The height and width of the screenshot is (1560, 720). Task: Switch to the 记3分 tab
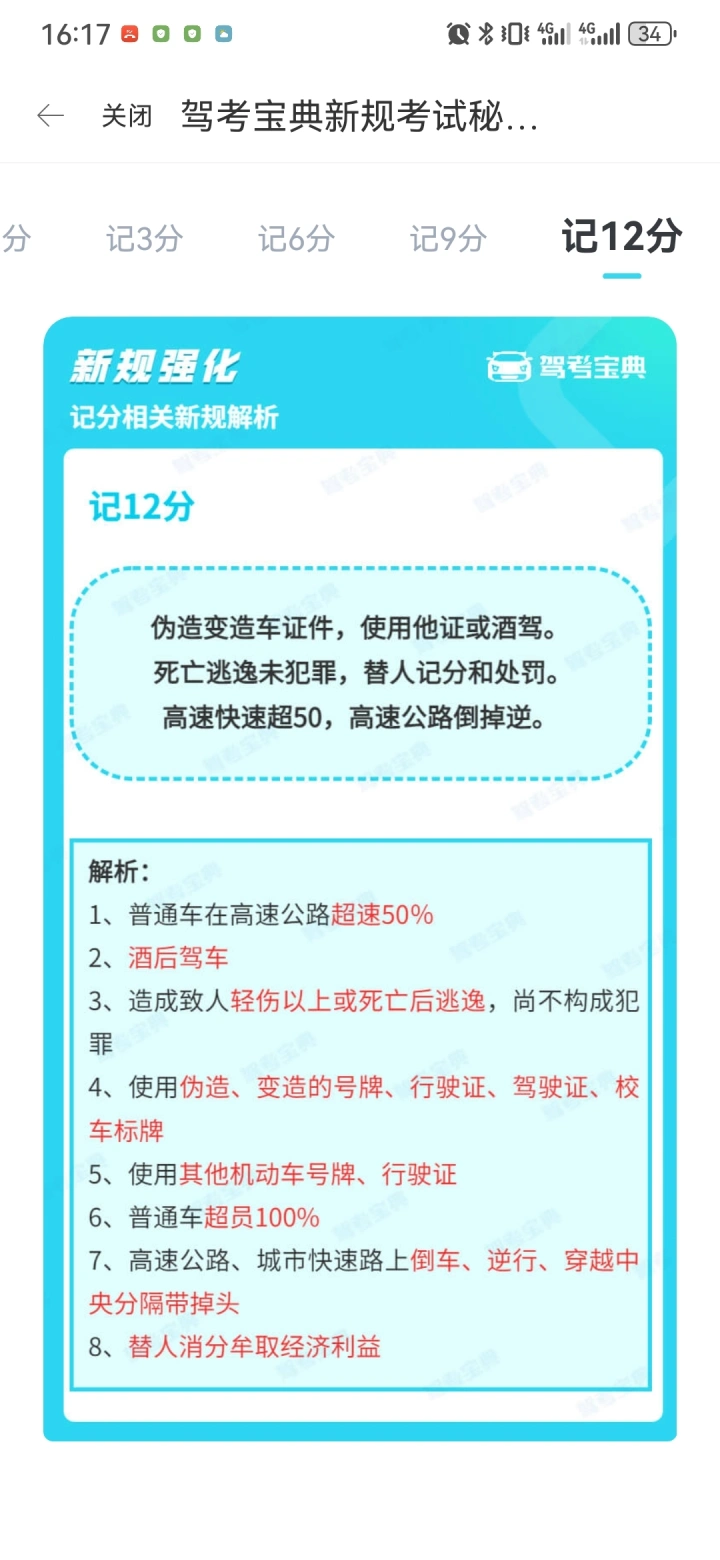[145, 239]
